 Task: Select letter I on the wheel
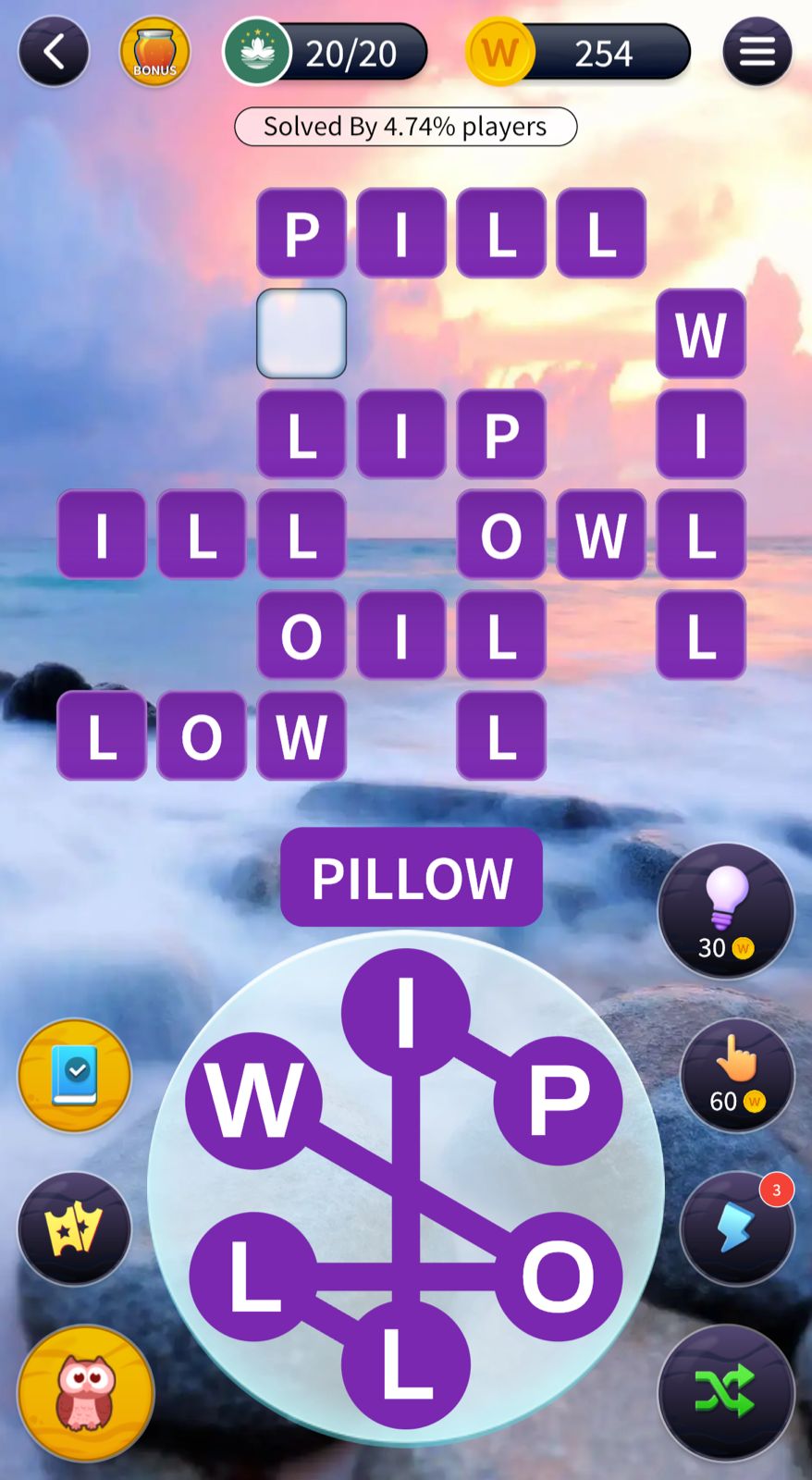pyautogui.click(x=405, y=1013)
